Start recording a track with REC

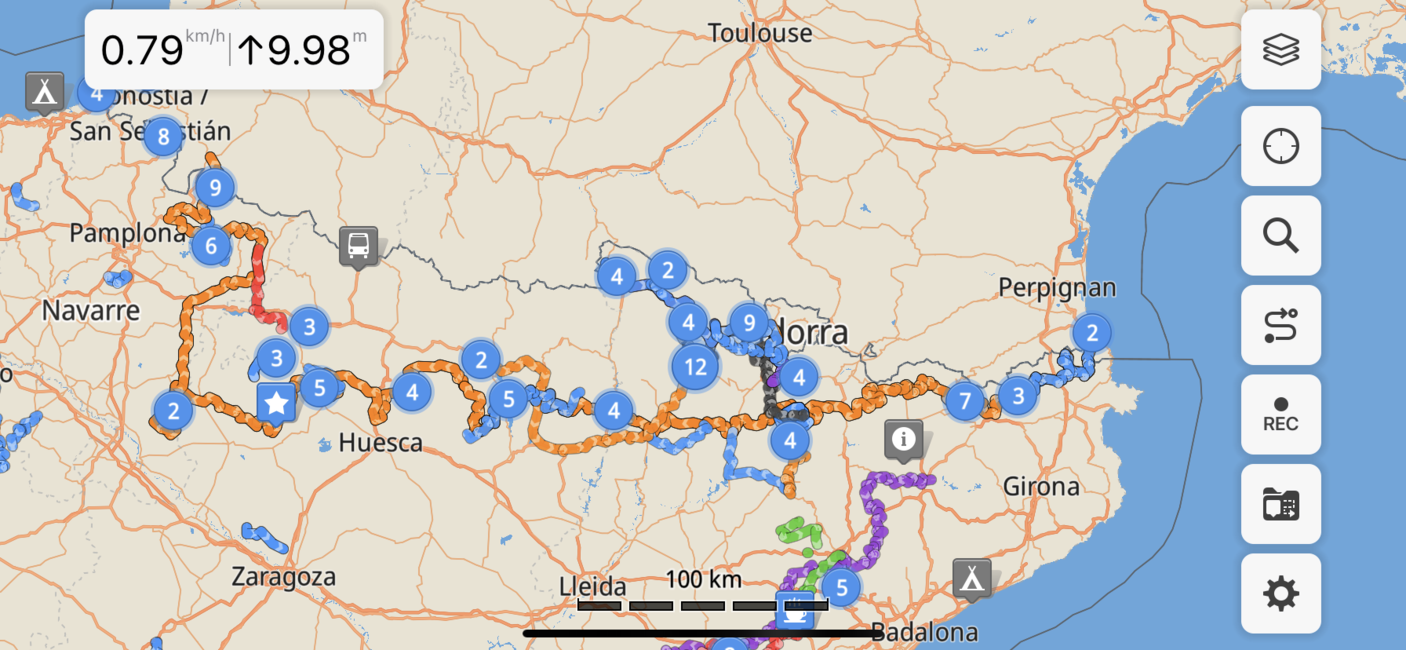pos(1280,415)
